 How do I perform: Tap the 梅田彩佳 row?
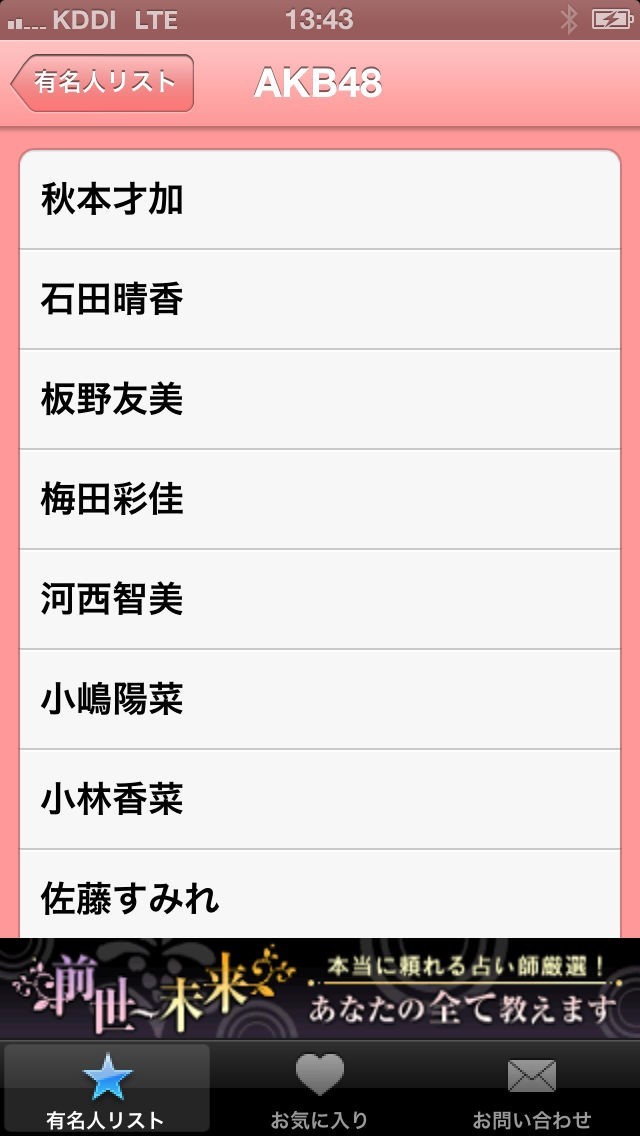(320, 500)
